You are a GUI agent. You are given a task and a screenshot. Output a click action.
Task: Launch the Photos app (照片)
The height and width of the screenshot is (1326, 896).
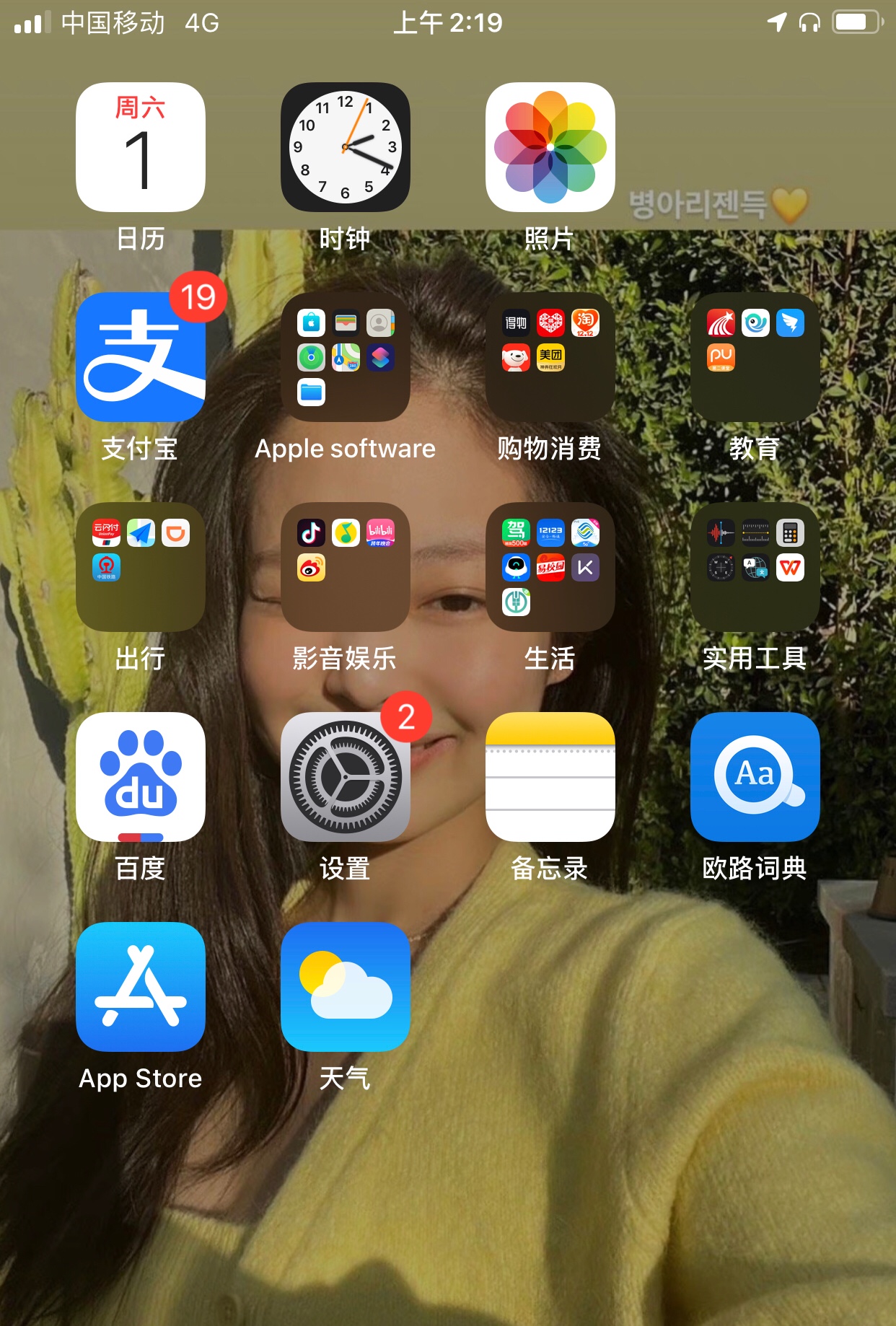(550, 147)
